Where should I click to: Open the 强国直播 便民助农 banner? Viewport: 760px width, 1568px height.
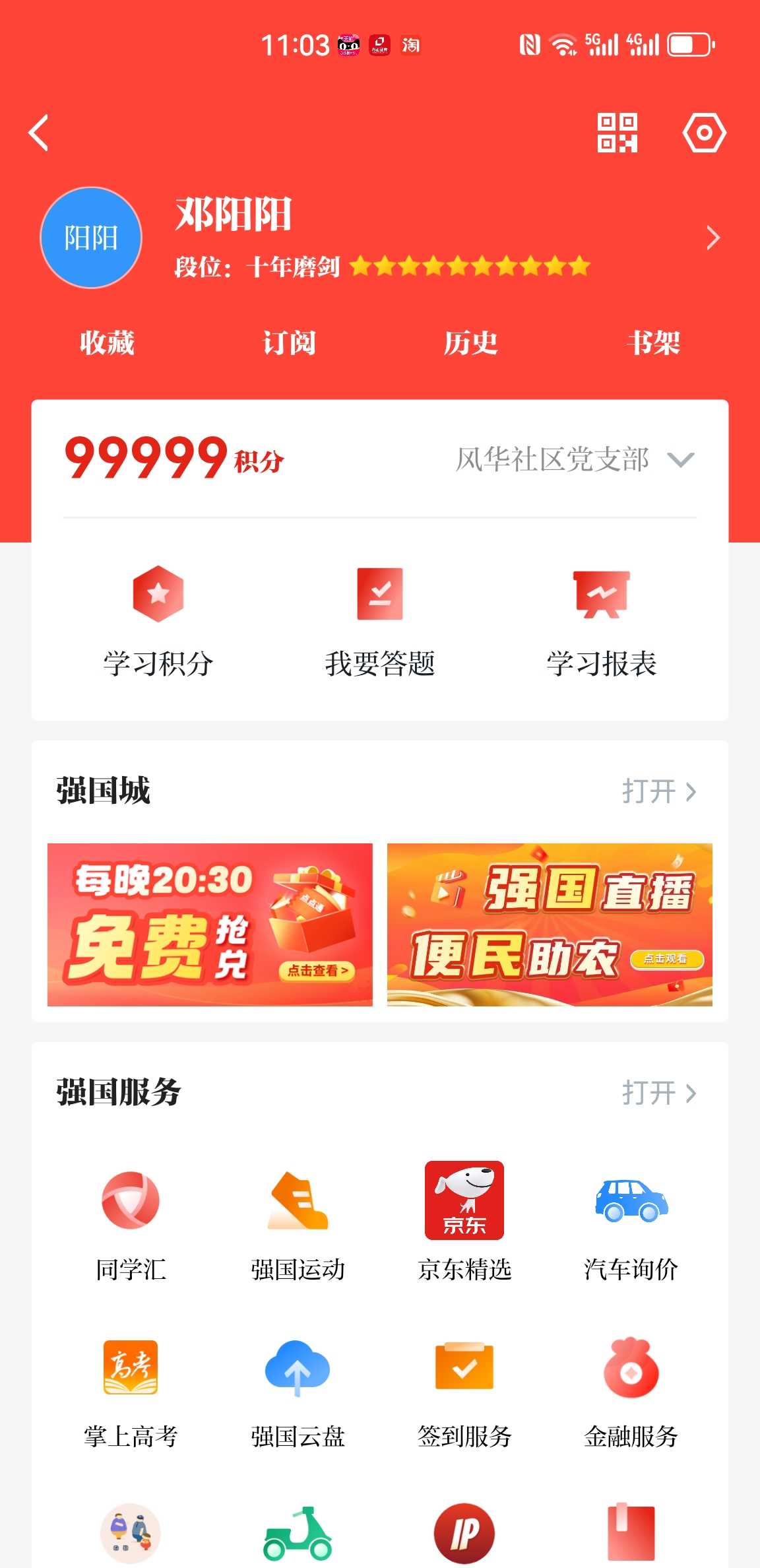550,925
